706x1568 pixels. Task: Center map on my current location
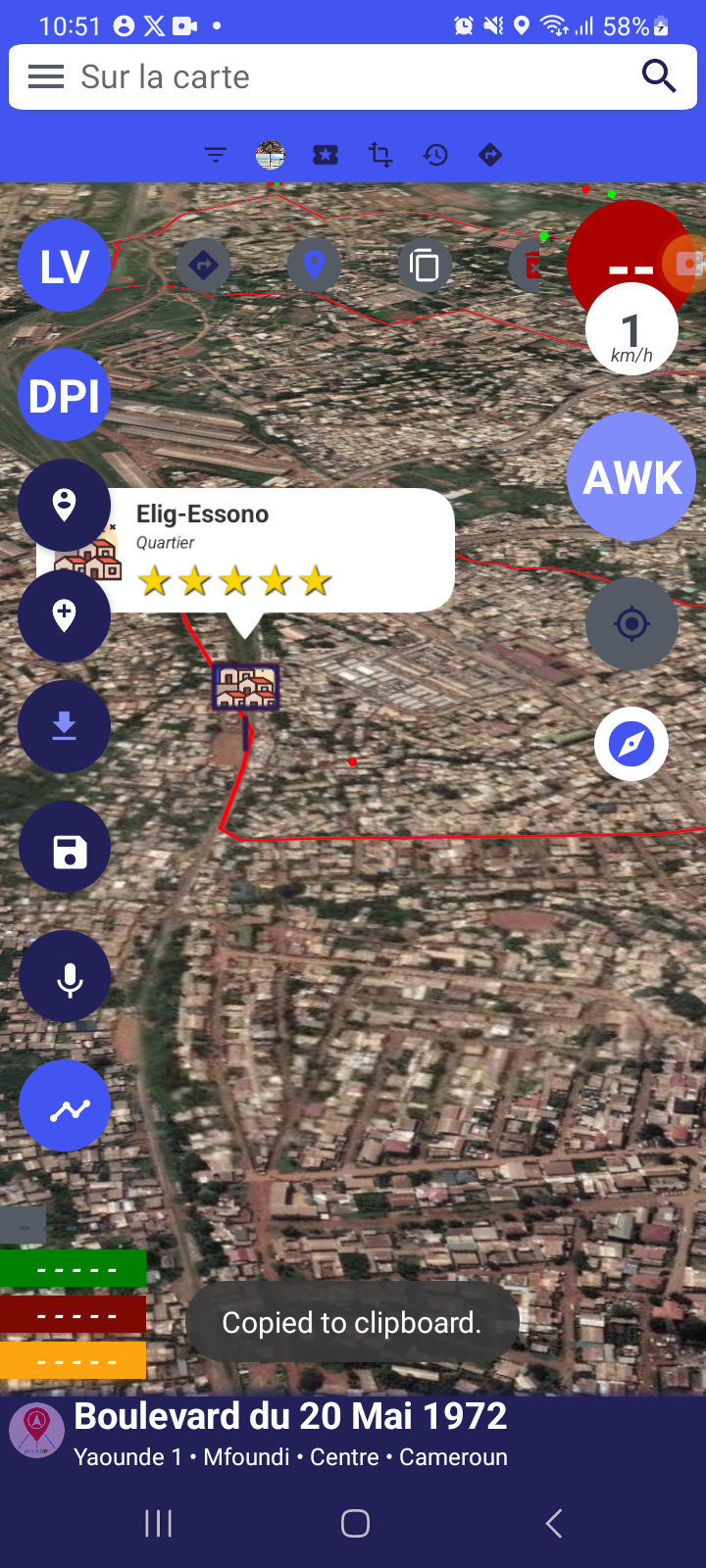point(631,623)
